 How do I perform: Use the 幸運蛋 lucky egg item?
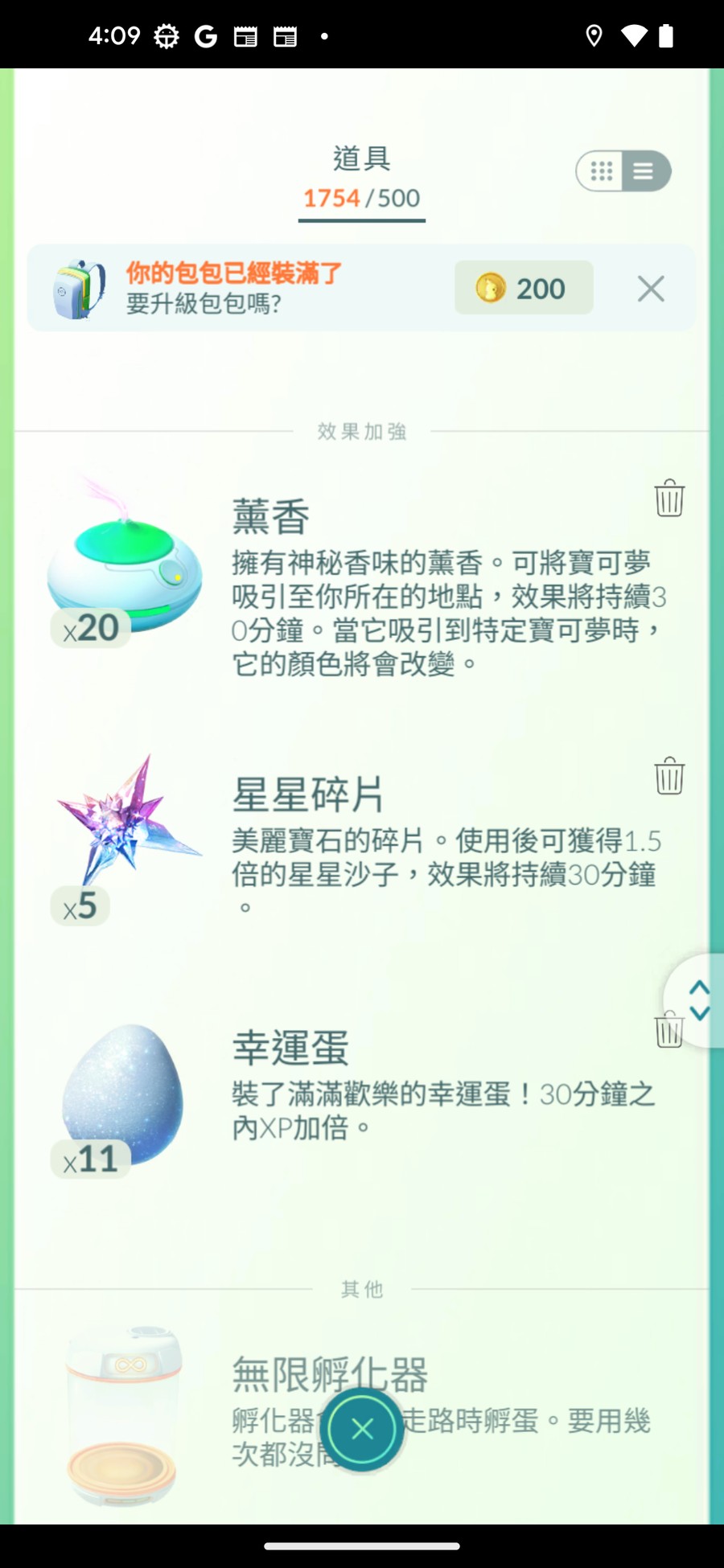(124, 1094)
